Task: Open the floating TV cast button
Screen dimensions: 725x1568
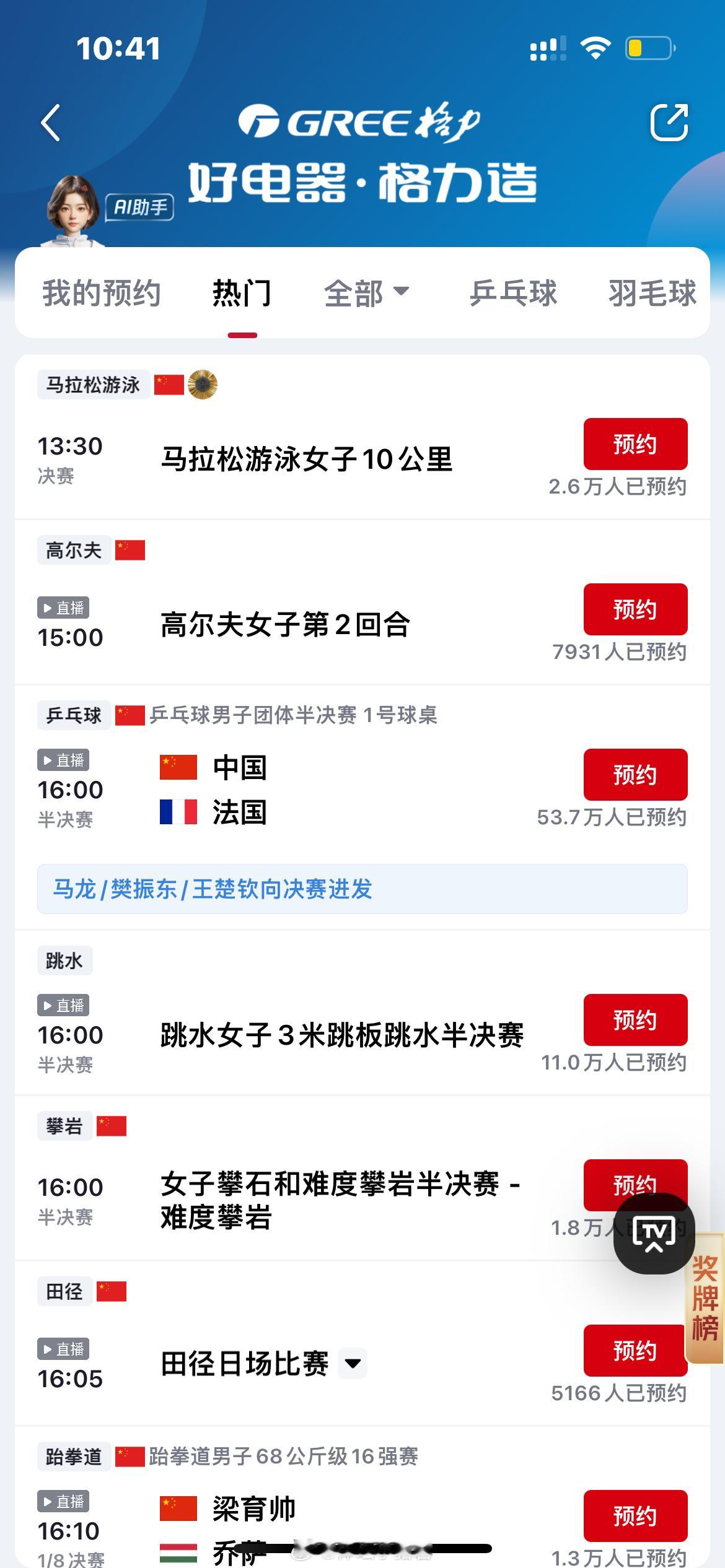Action: click(654, 1233)
